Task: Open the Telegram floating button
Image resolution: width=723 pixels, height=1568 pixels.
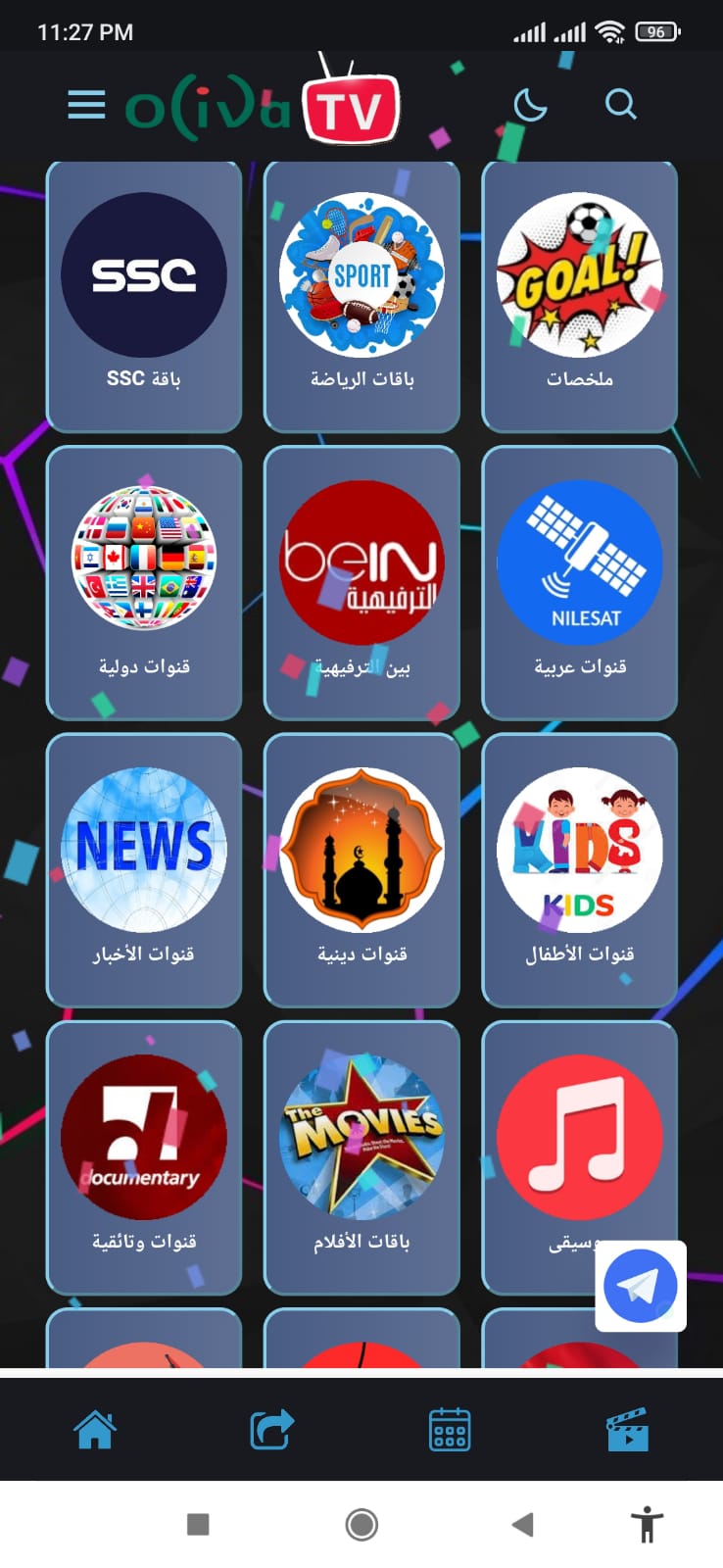Action: 641,1286
